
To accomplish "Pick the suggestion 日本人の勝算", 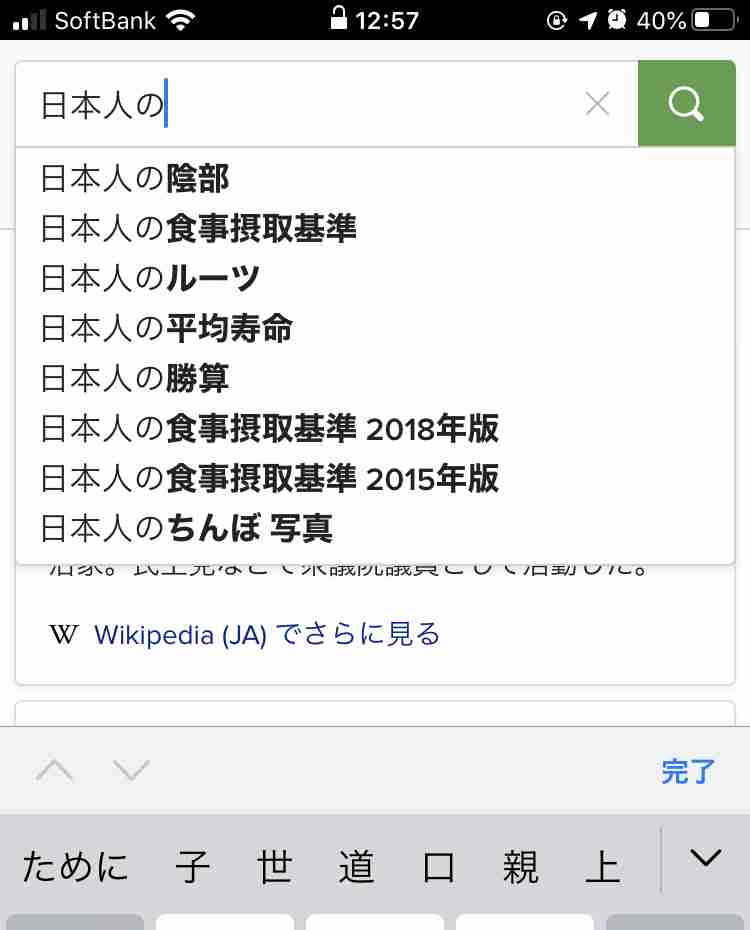I will [135, 378].
